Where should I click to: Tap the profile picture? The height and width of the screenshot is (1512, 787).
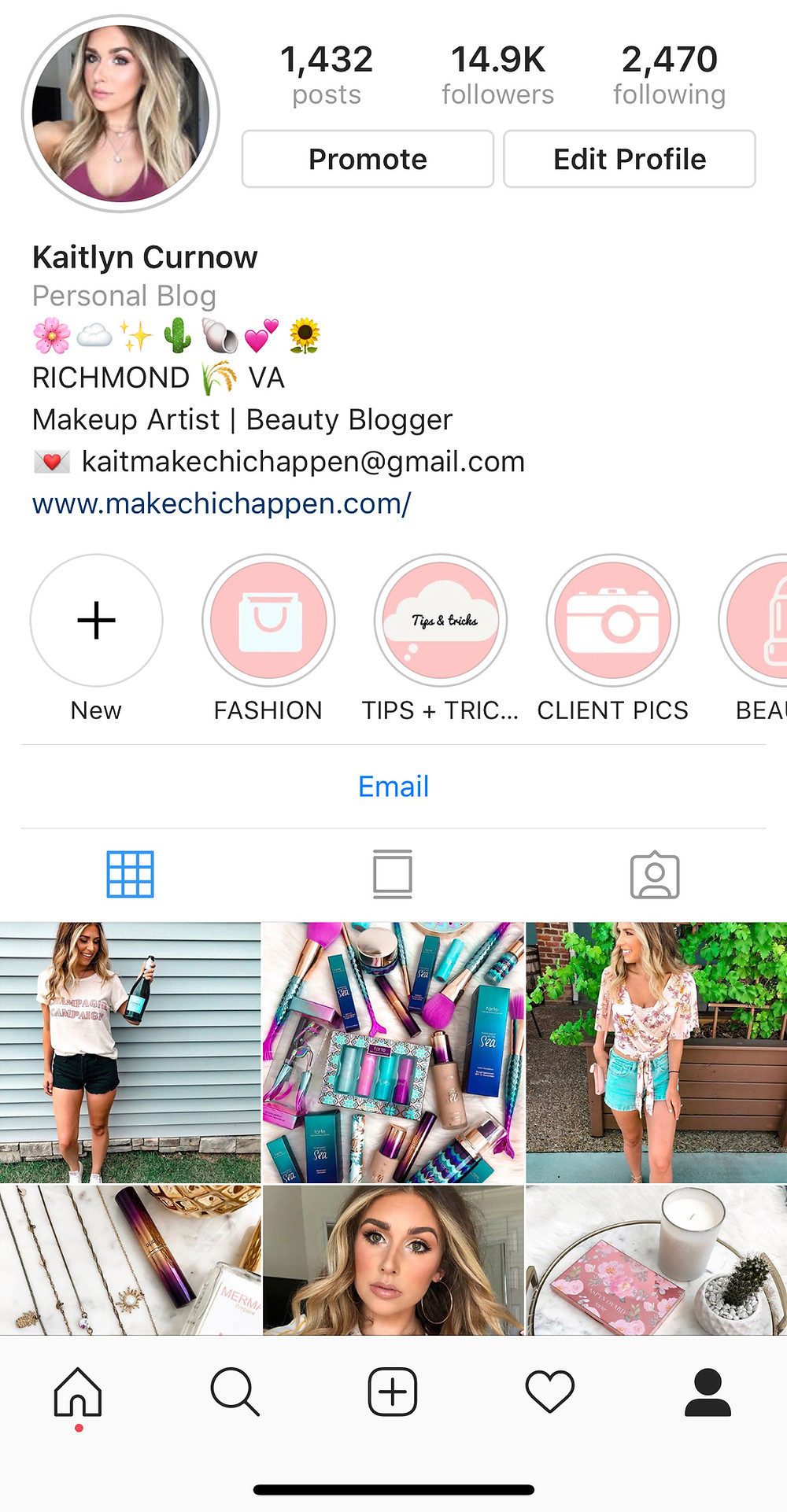point(120,113)
